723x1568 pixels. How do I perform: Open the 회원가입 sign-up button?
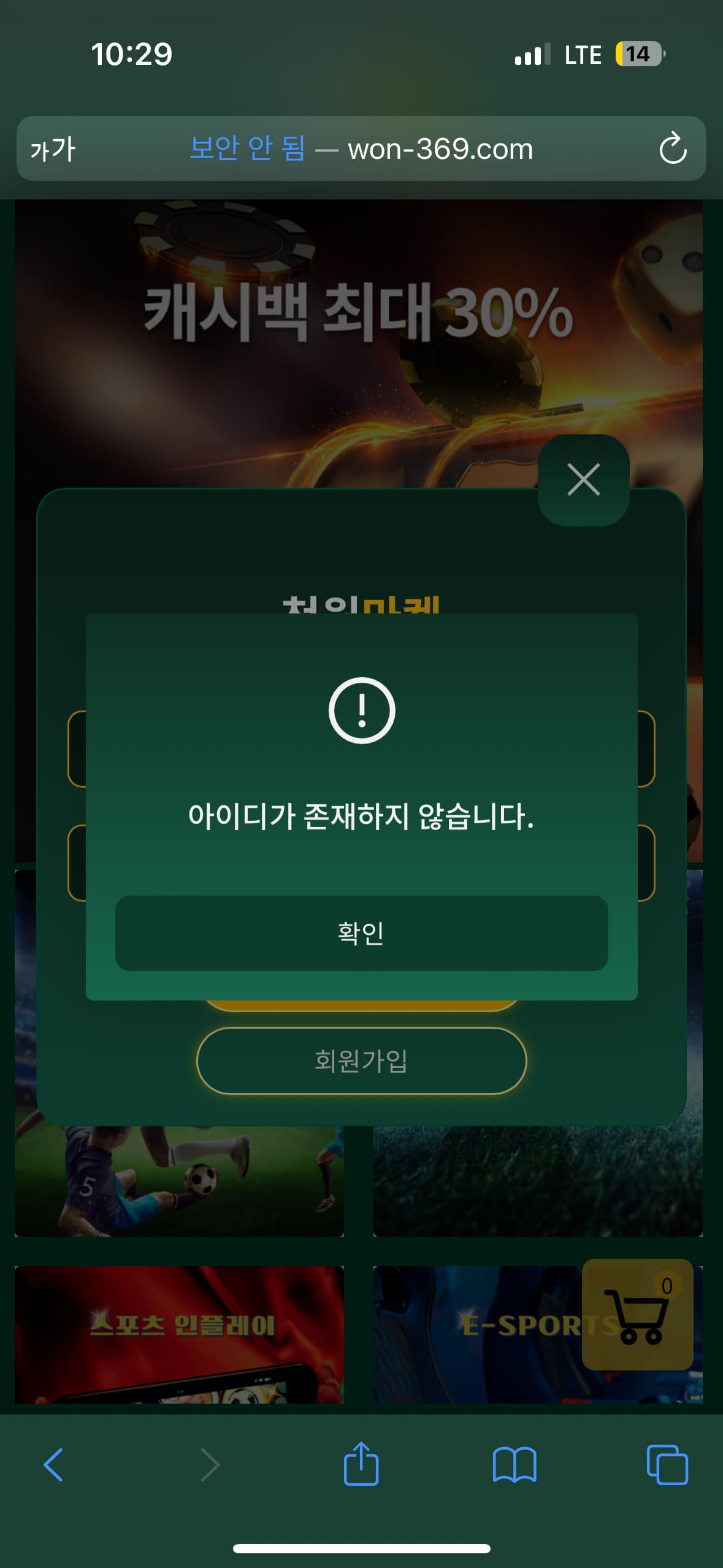(x=361, y=1061)
